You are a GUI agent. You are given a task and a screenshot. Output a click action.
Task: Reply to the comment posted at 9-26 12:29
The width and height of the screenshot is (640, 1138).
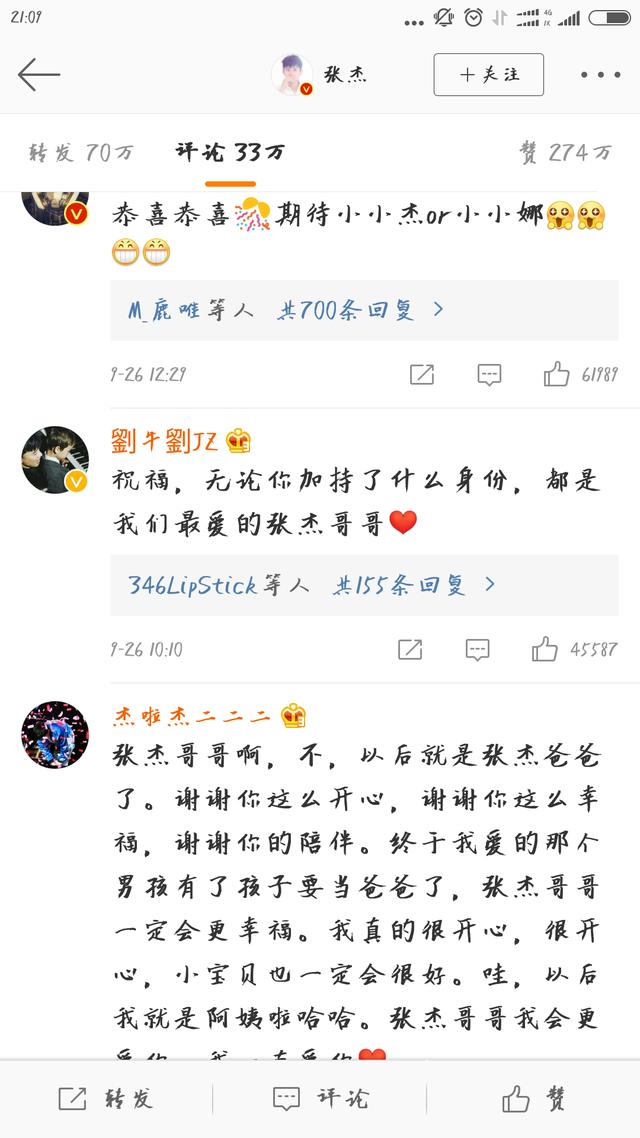[489, 375]
